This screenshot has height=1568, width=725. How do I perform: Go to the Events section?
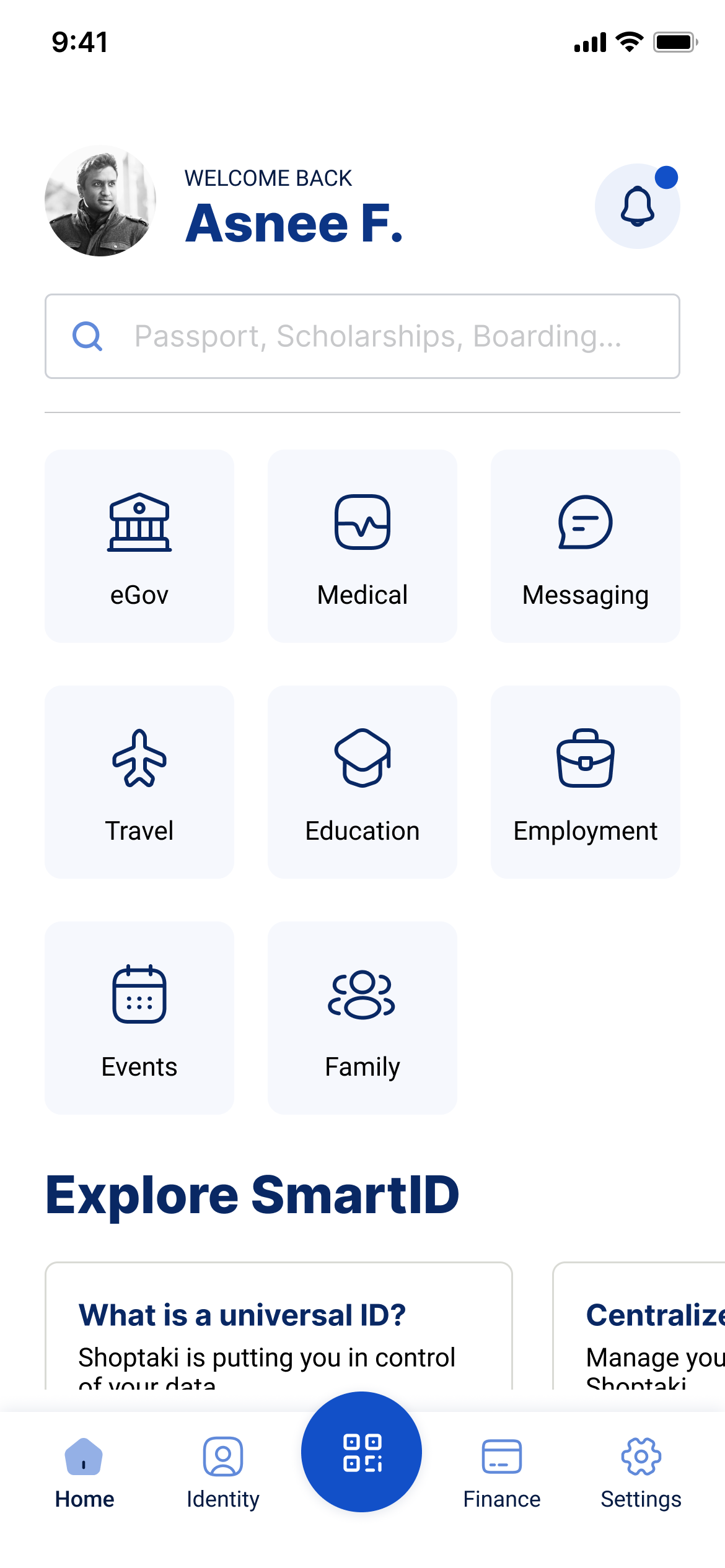coord(139,1017)
